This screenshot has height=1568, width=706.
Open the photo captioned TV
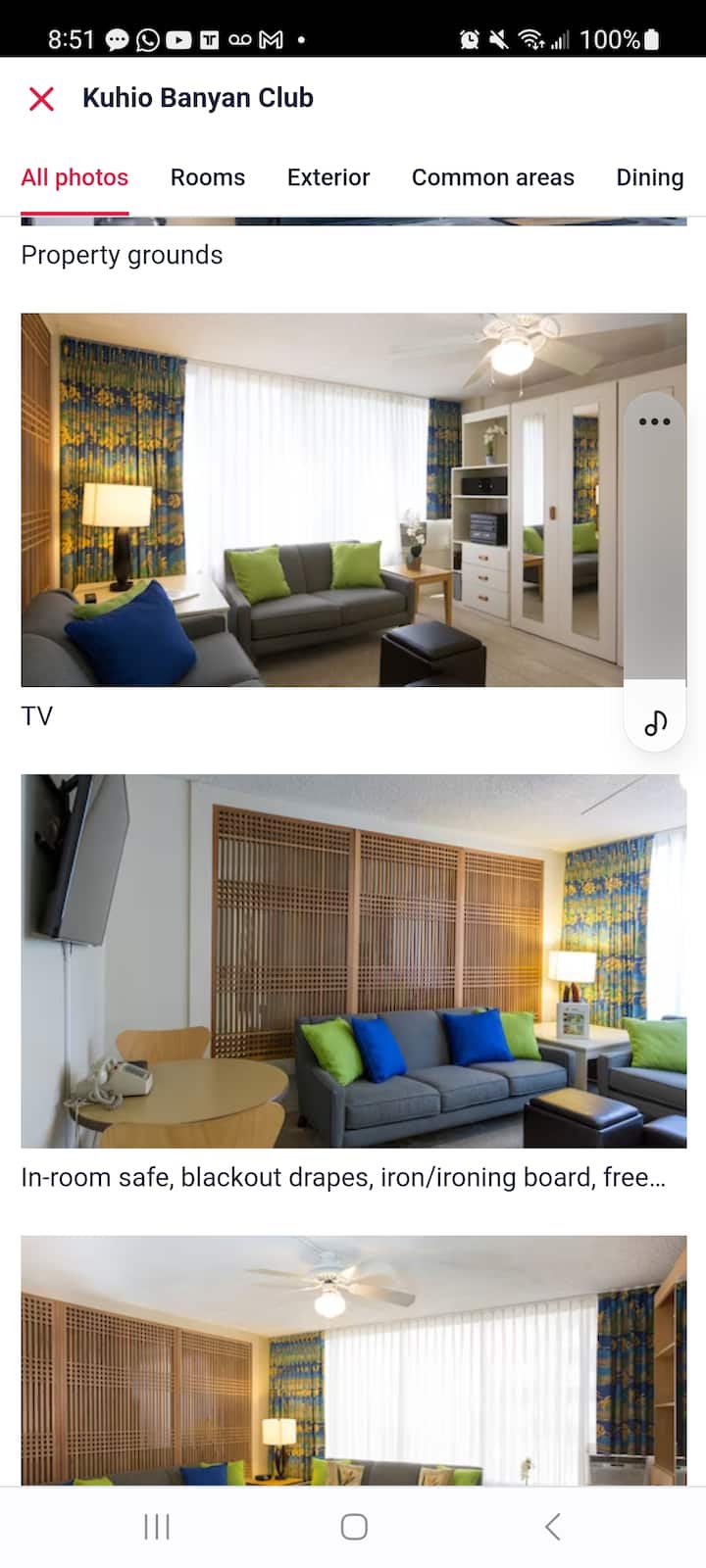(x=324, y=500)
